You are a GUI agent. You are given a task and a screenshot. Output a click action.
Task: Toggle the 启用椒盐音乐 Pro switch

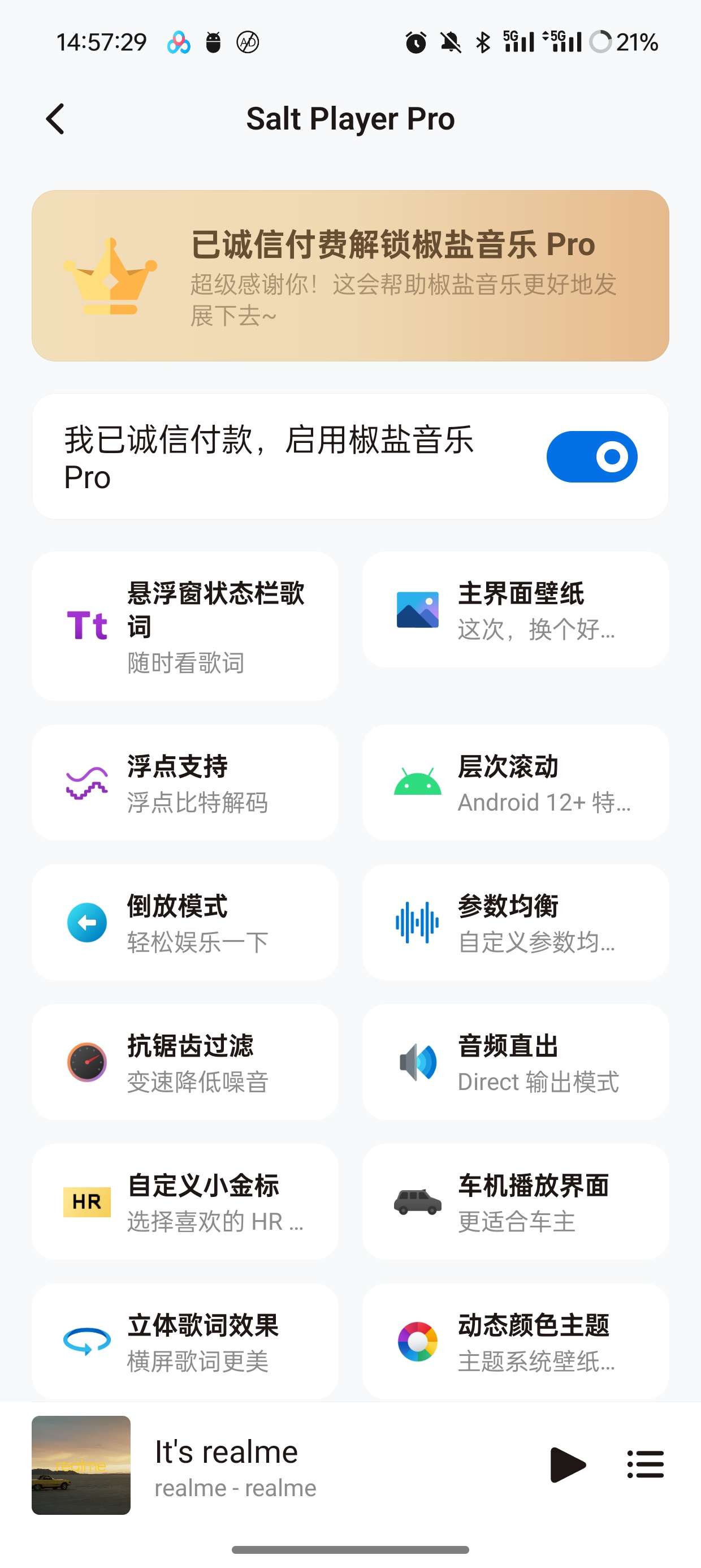point(591,456)
